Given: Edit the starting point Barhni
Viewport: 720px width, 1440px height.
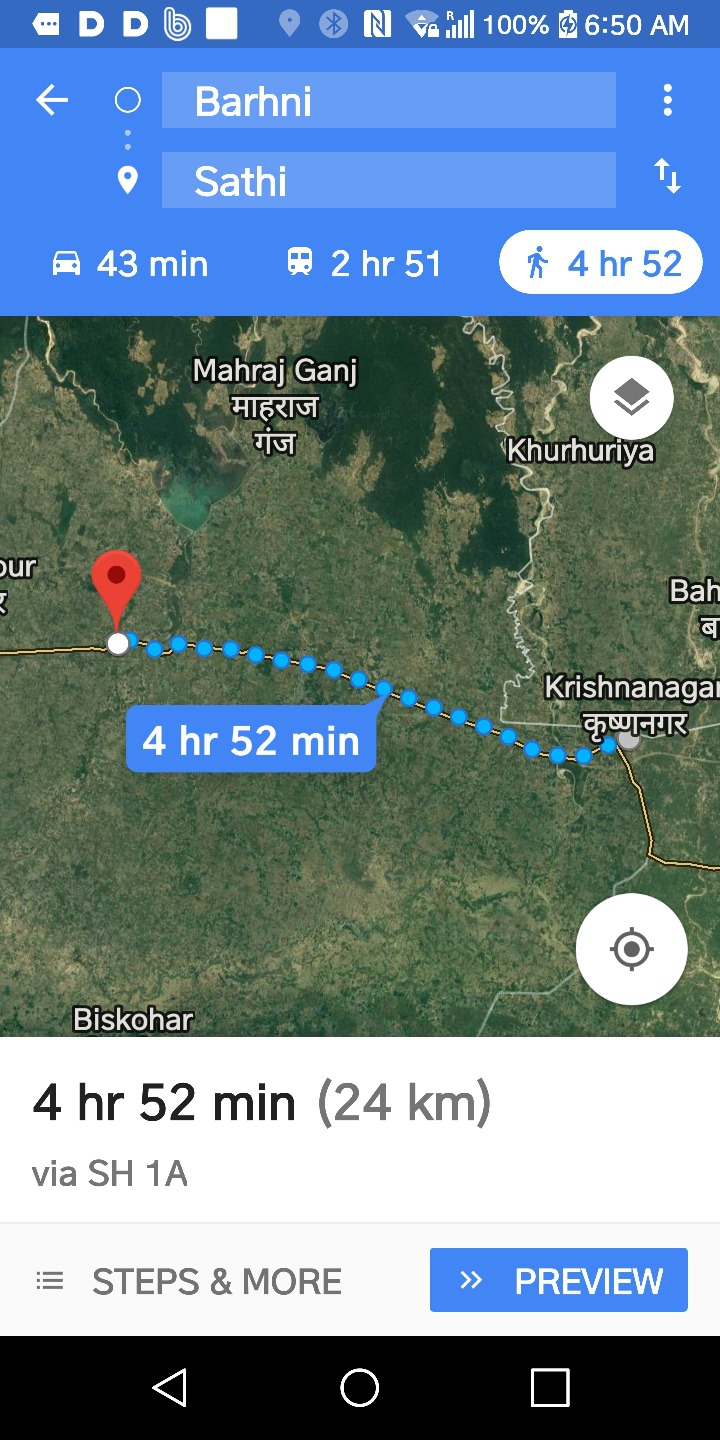Looking at the screenshot, I should (x=388, y=101).
